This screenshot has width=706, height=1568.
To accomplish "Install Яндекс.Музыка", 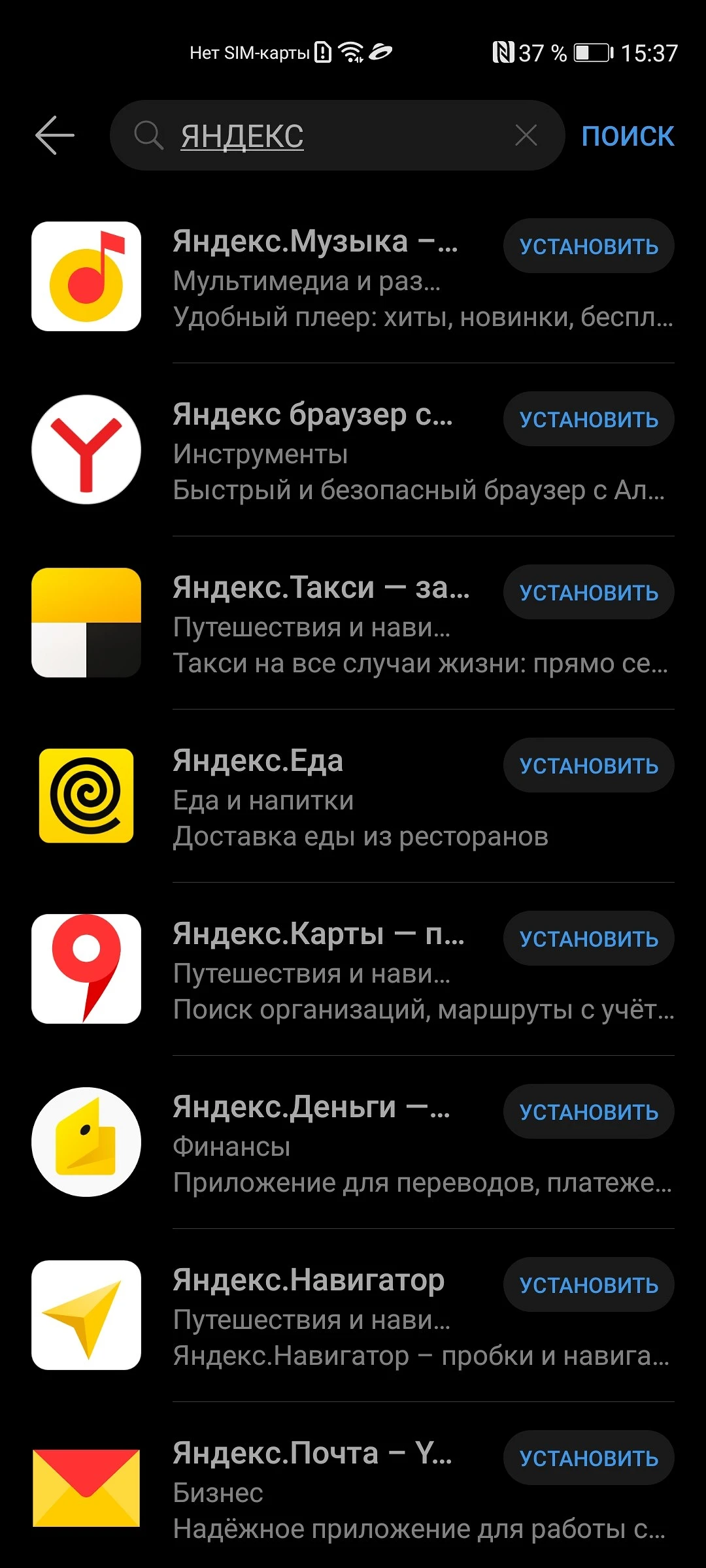I will (x=588, y=246).
